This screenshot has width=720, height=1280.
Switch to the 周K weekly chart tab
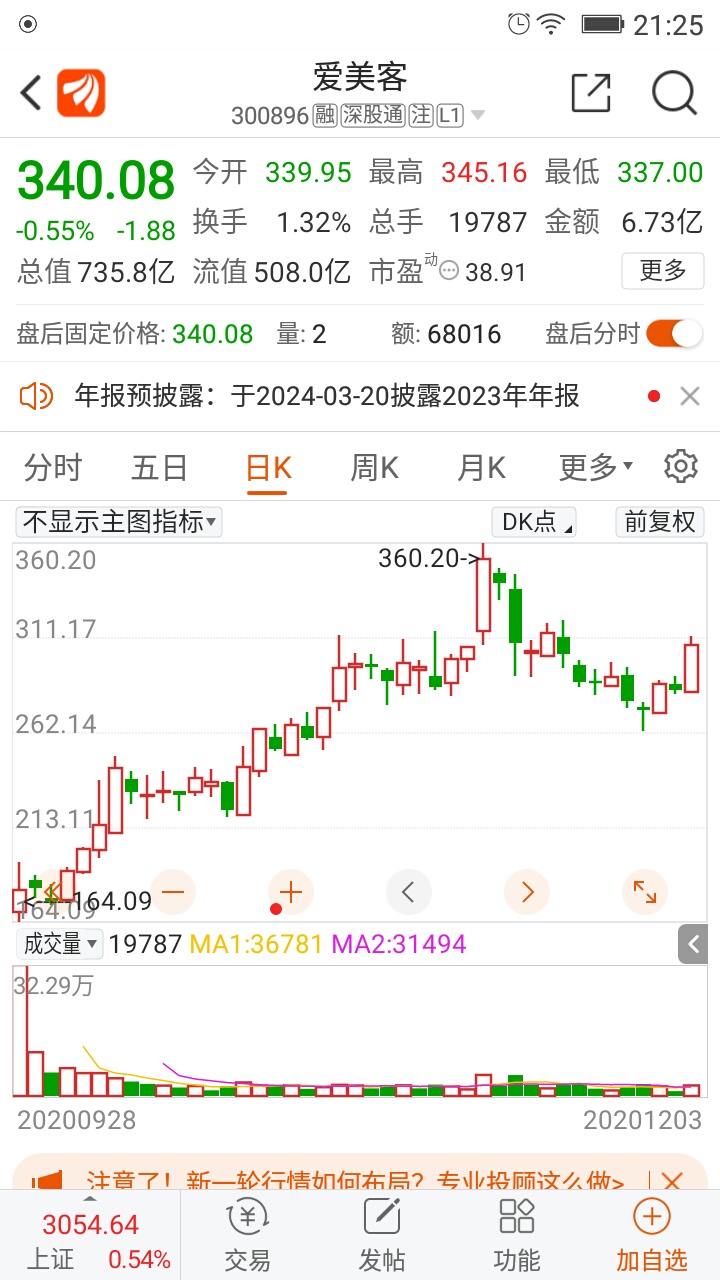(x=373, y=466)
